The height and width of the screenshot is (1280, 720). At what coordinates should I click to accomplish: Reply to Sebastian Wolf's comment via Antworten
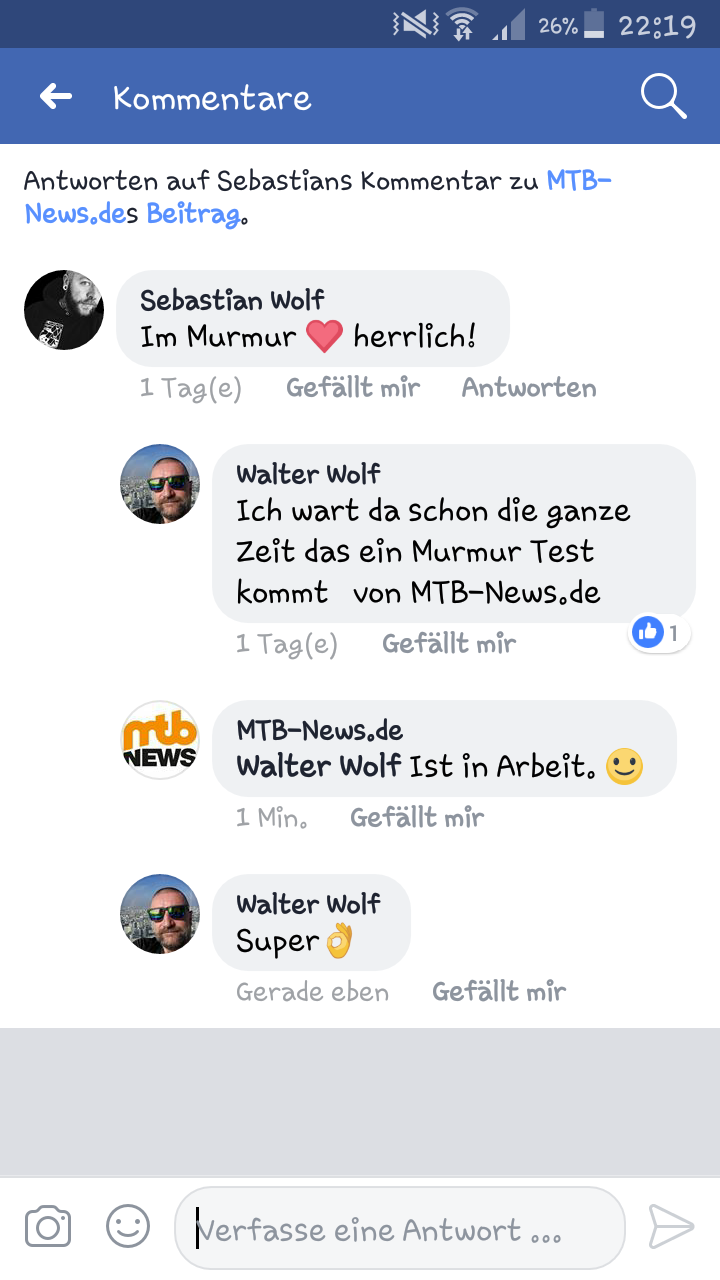[529, 388]
